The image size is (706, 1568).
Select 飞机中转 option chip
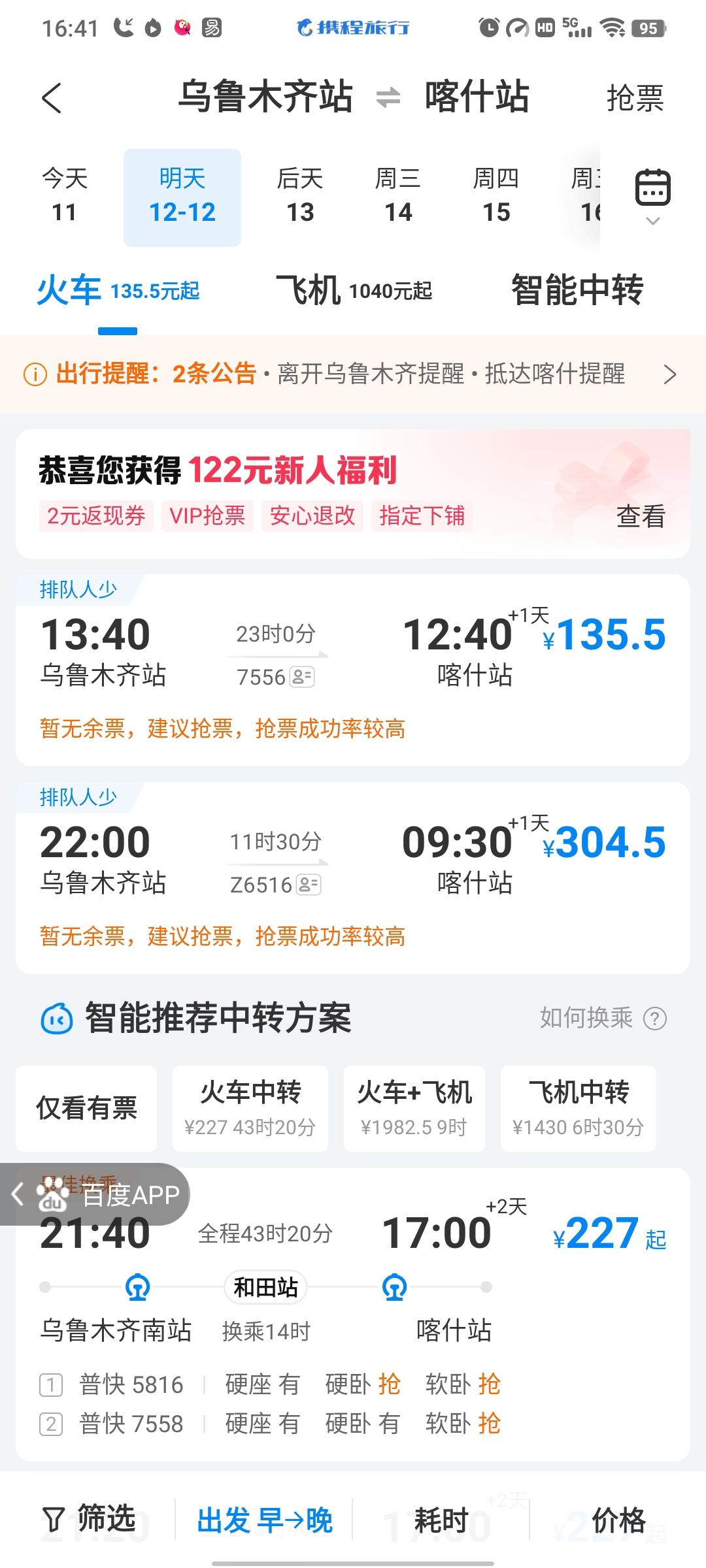coord(579,1108)
